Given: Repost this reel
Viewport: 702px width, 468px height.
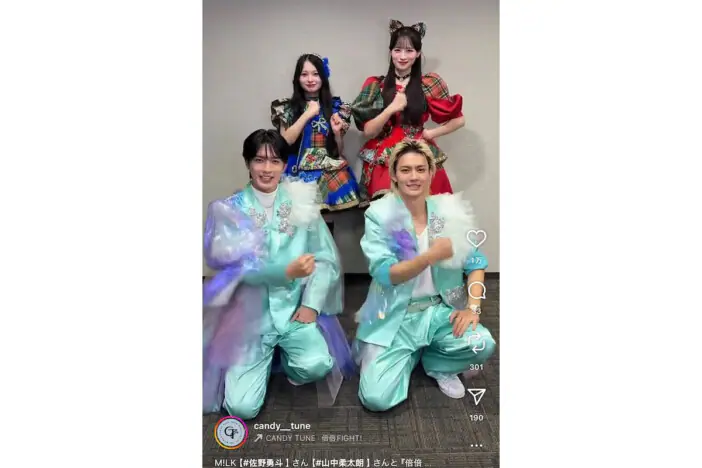Looking at the screenshot, I should (476, 343).
